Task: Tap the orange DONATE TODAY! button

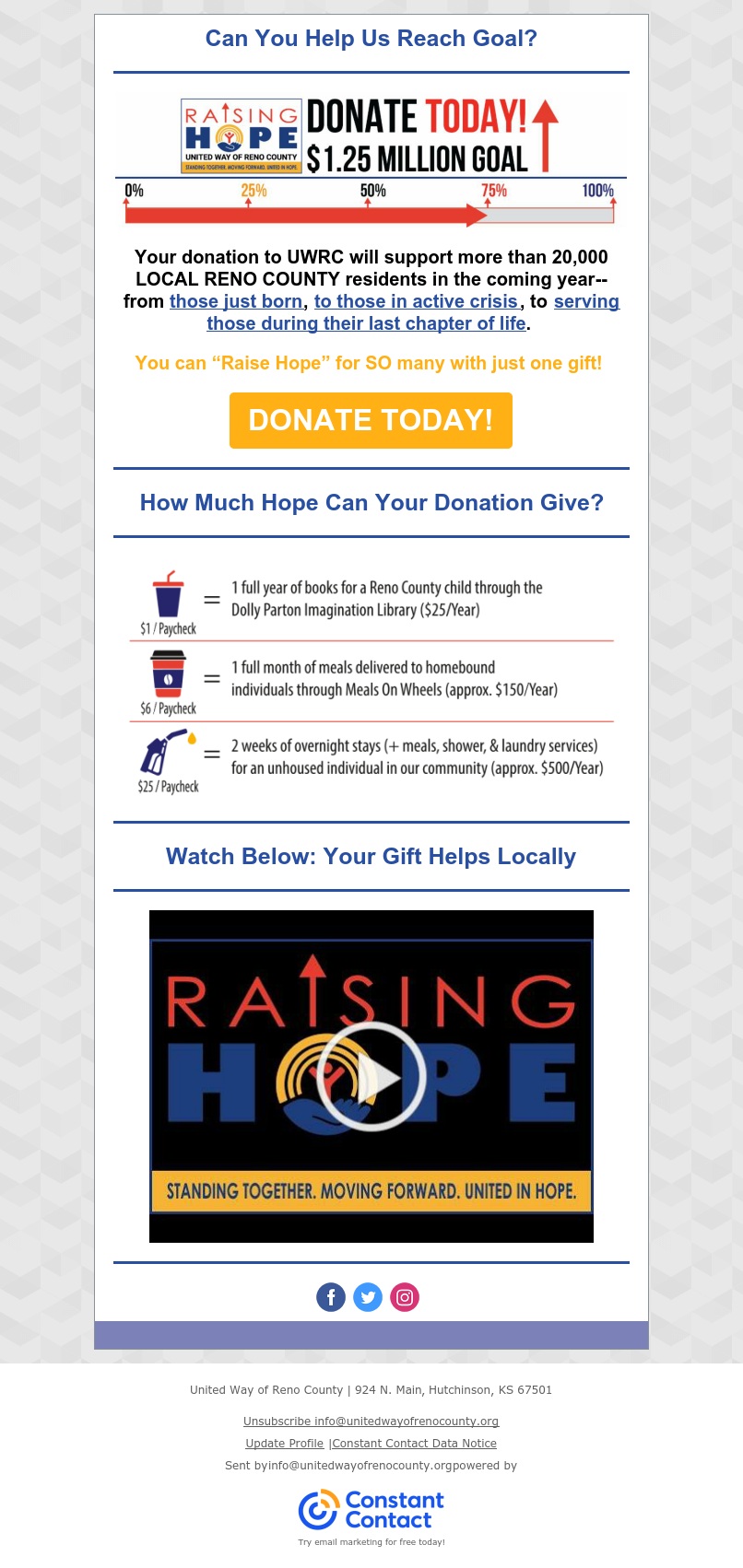Action: (x=371, y=420)
